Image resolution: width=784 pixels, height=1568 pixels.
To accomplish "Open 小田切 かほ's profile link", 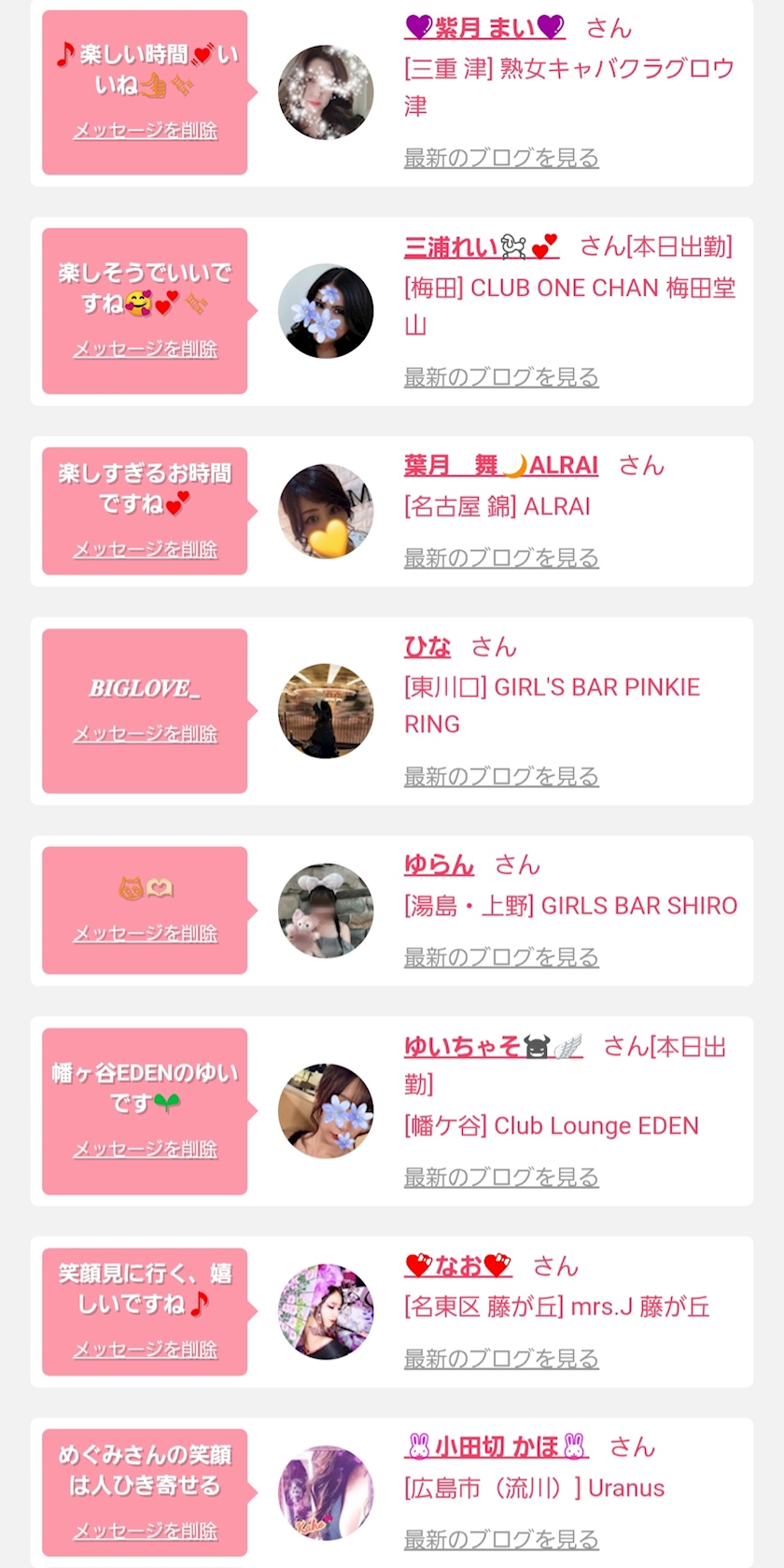I will (496, 1448).
